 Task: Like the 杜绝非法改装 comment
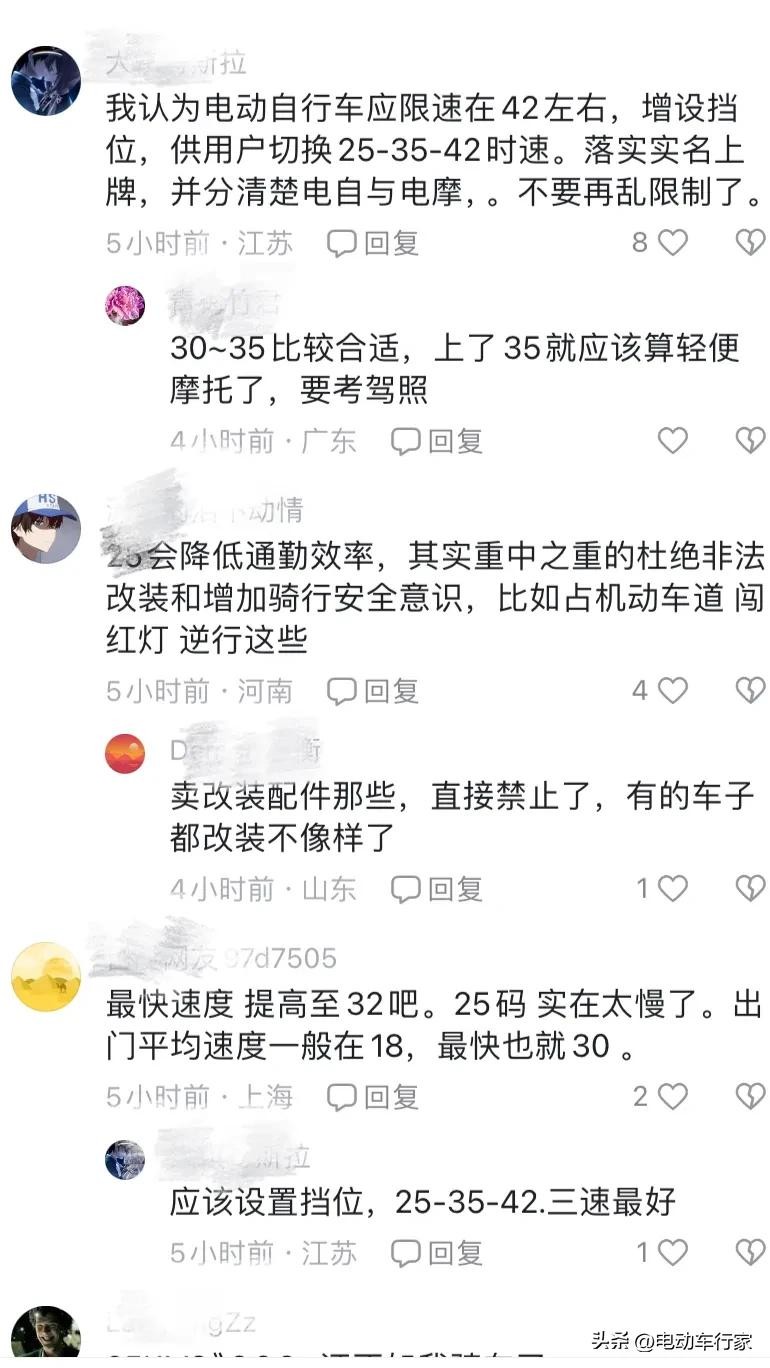tap(673, 691)
